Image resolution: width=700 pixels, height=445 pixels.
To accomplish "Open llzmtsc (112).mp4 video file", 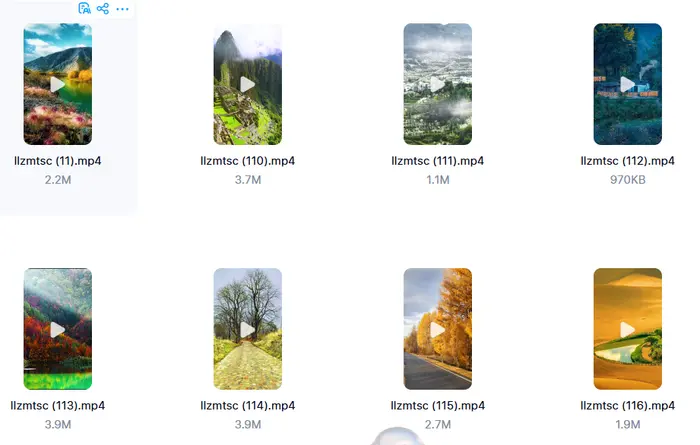I will click(628, 85).
